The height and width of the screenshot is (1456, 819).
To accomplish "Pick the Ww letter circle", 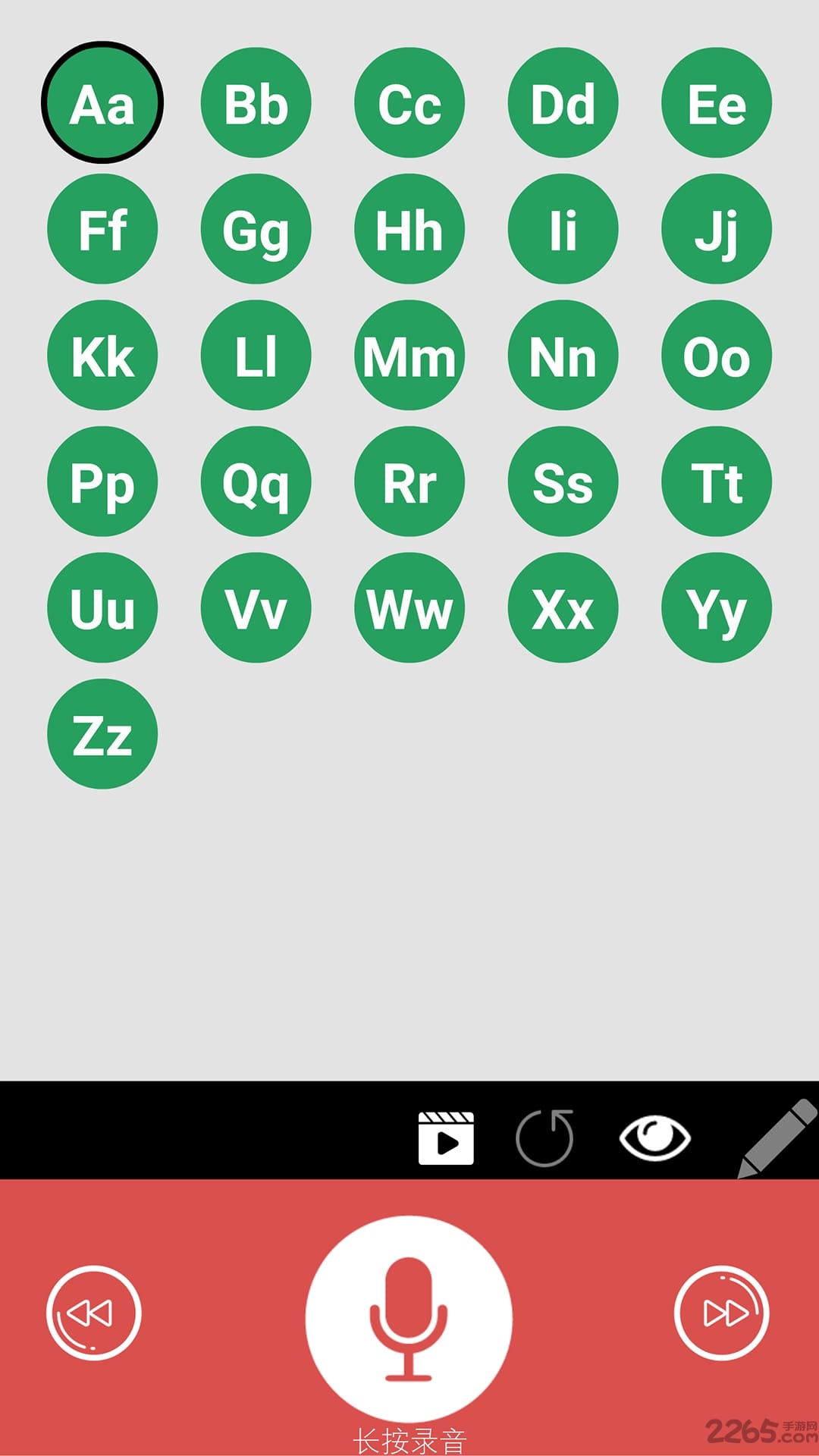I will (x=409, y=607).
